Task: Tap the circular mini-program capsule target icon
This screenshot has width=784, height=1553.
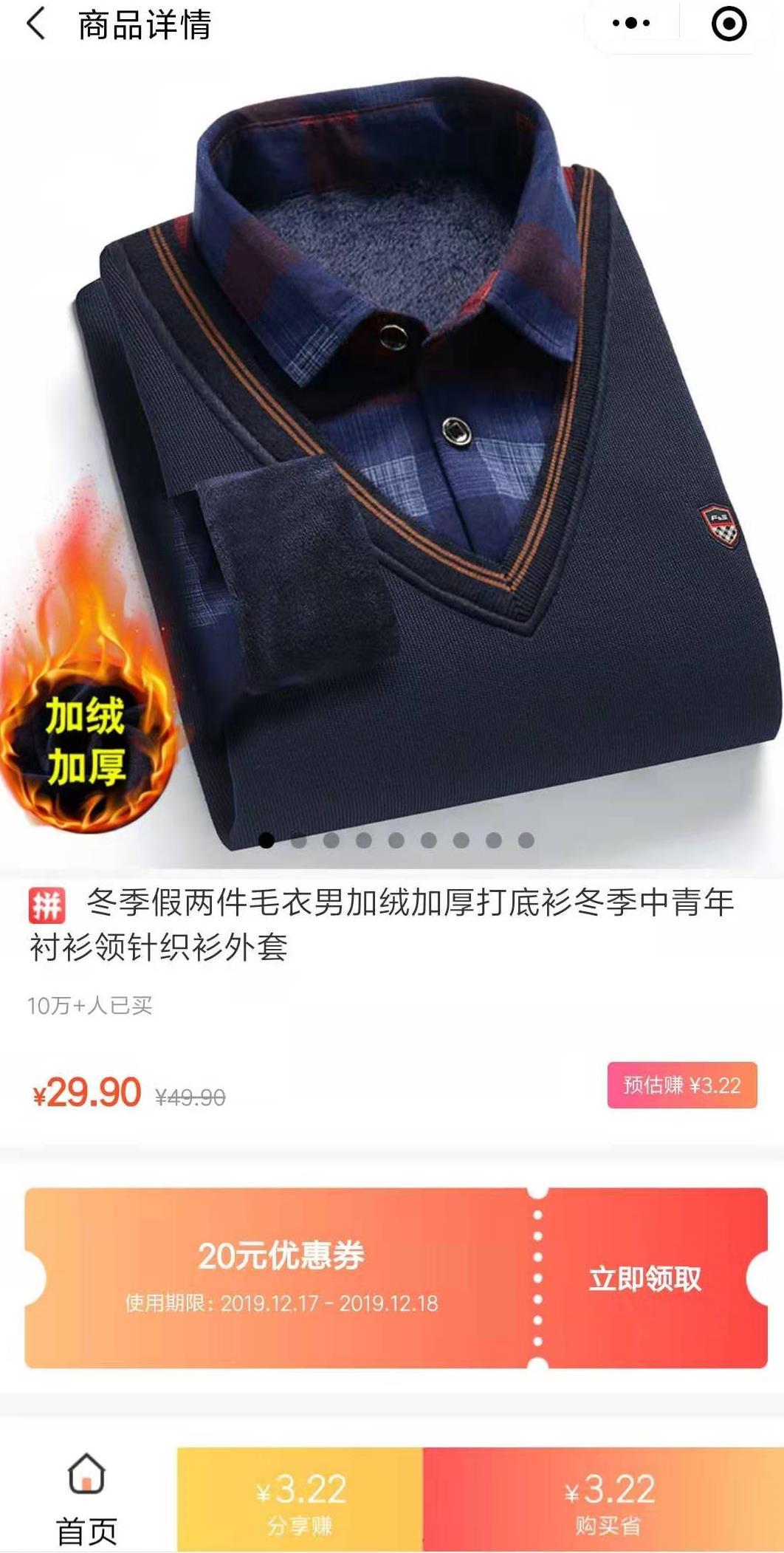Action: pyautogui.click(x=729, y=24)
